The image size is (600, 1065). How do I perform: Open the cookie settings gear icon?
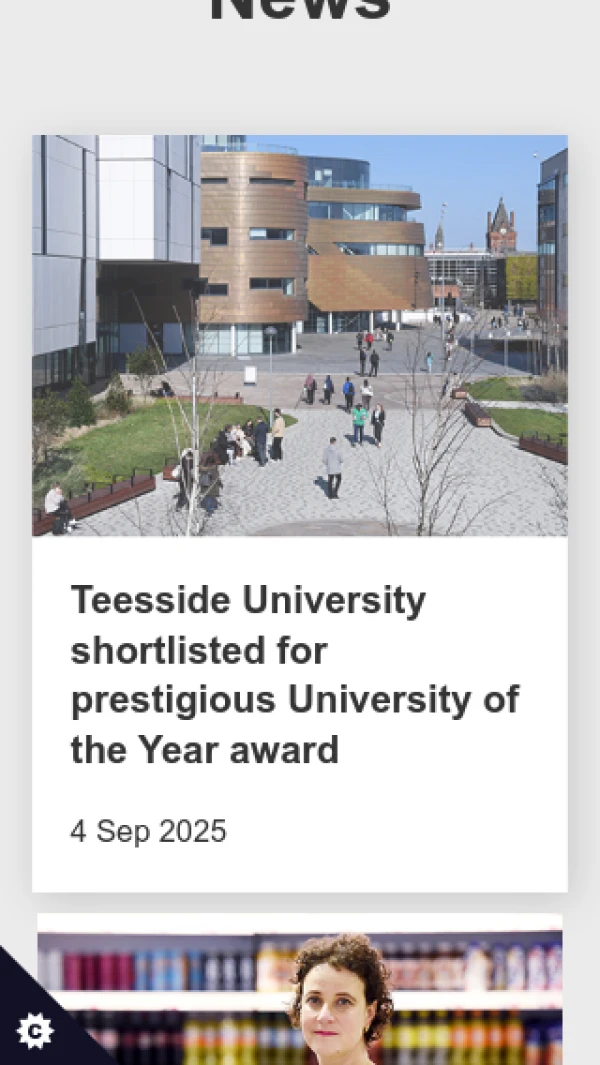click(34, 1031)
